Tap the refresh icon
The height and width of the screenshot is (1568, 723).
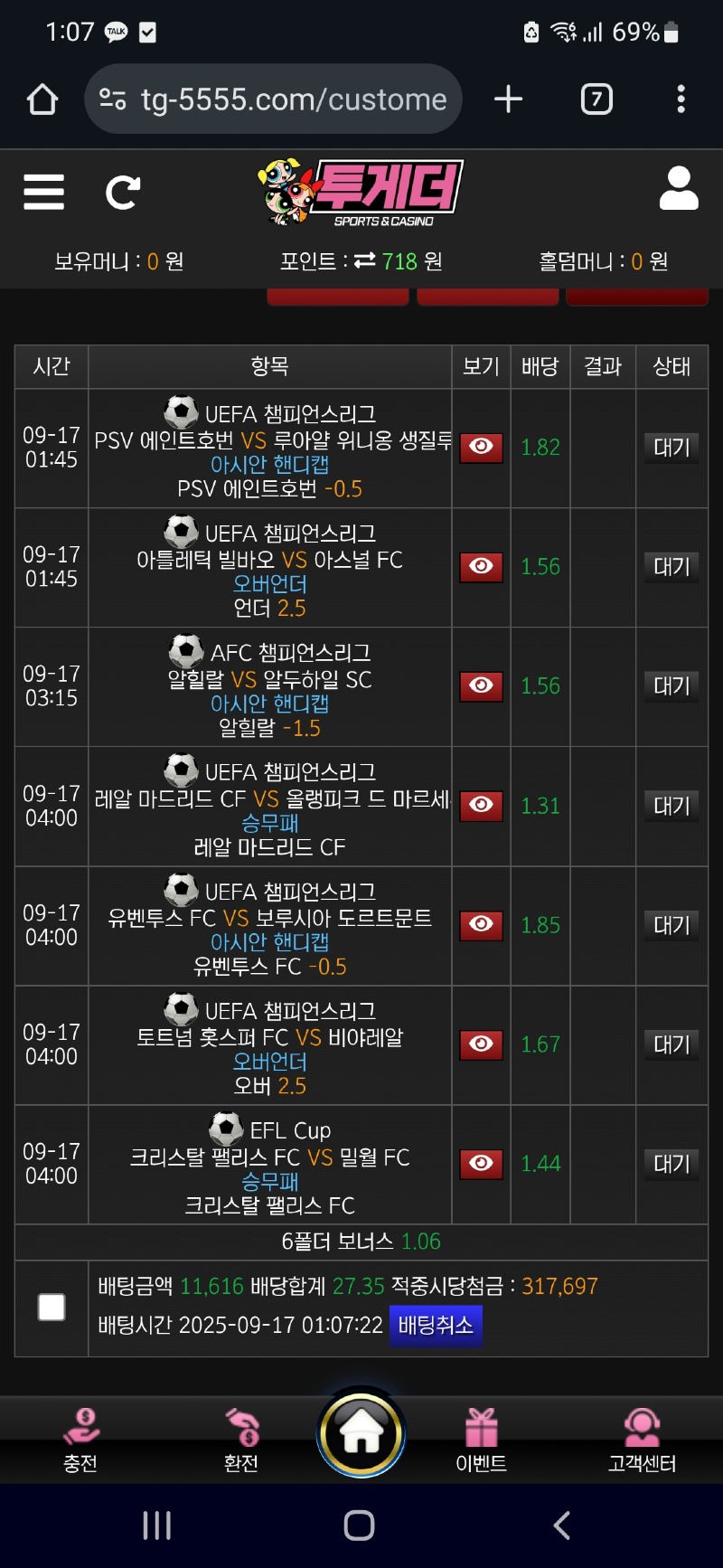point(122,192)
